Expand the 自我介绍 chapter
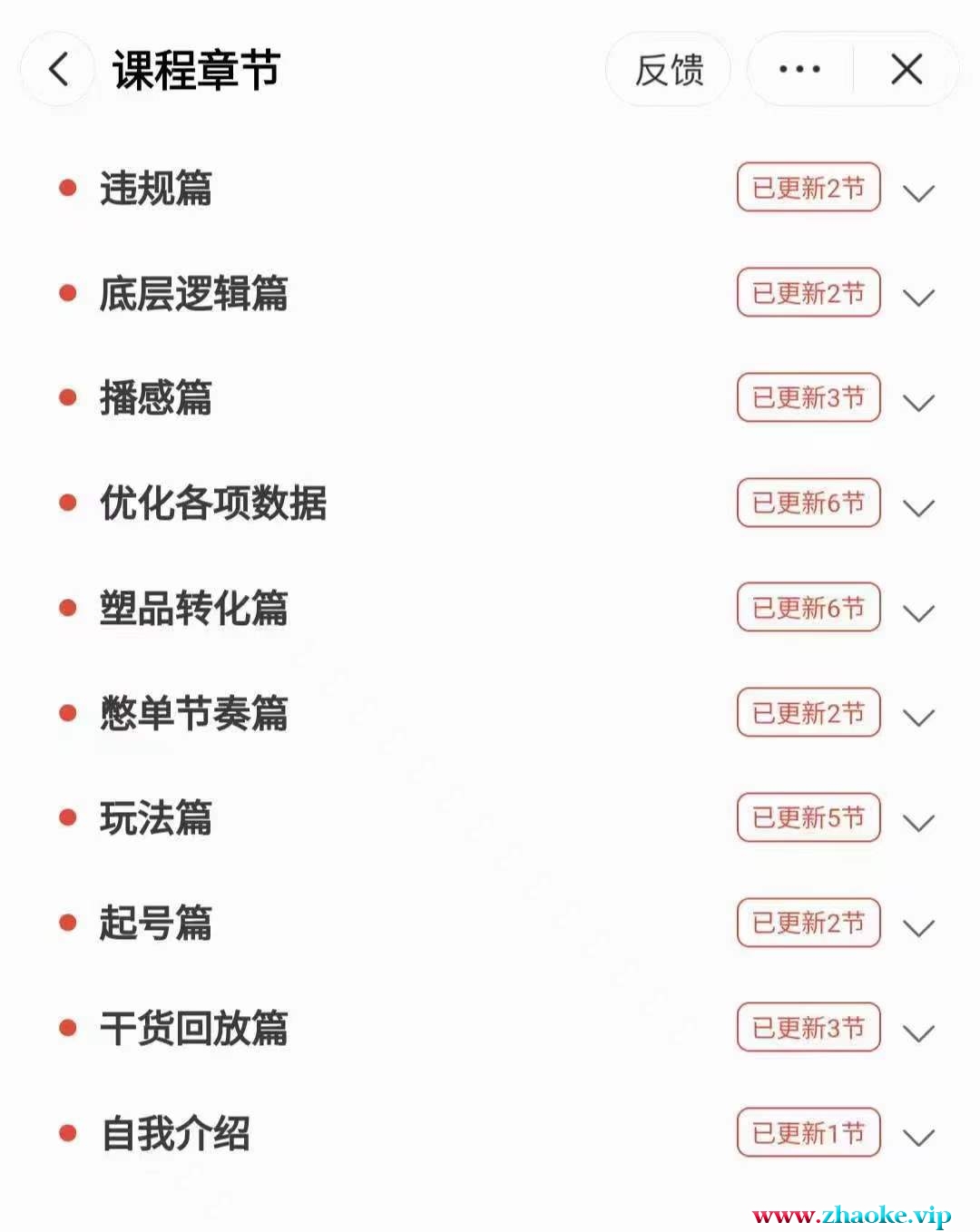Screen dimensions: 980x1232 918,1137
